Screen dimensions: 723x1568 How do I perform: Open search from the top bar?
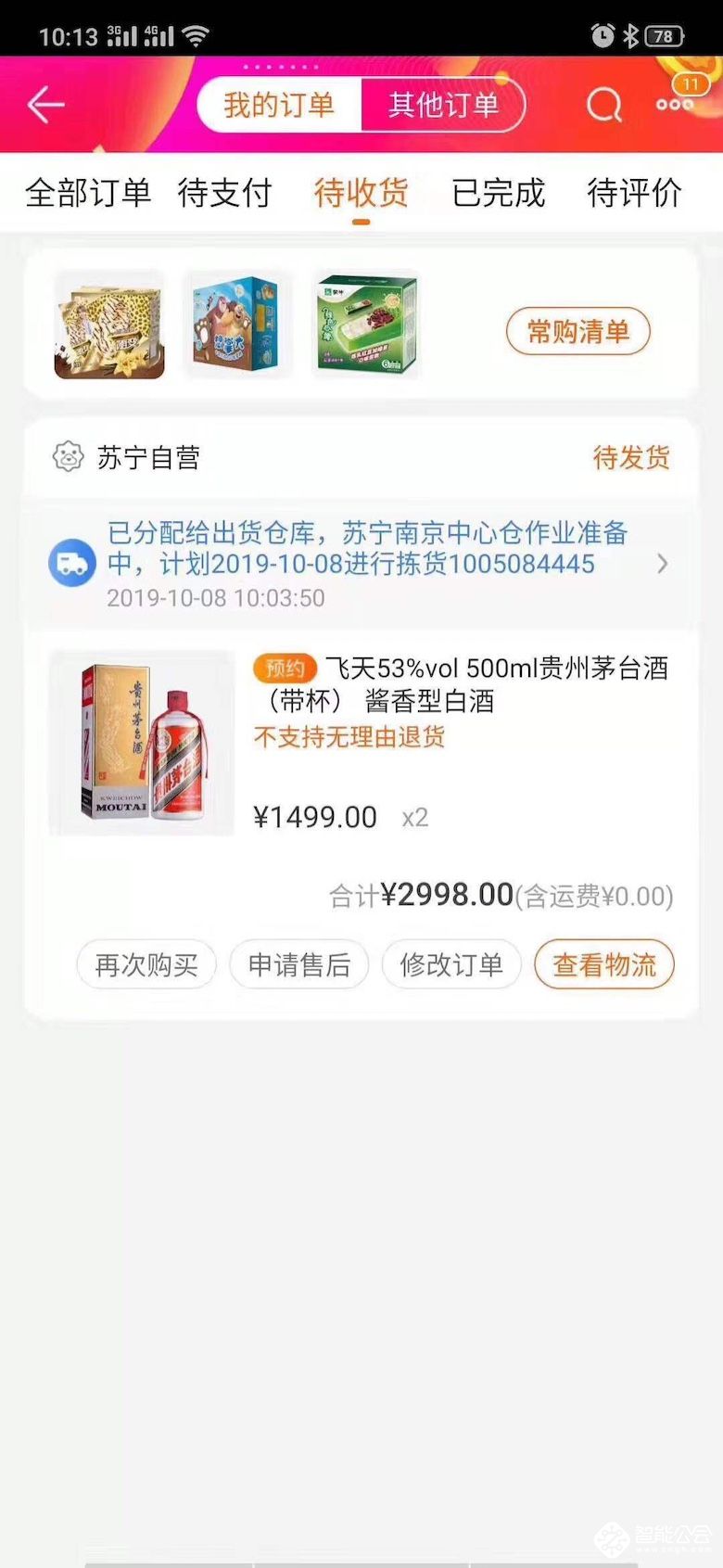(x=604, y=105)
